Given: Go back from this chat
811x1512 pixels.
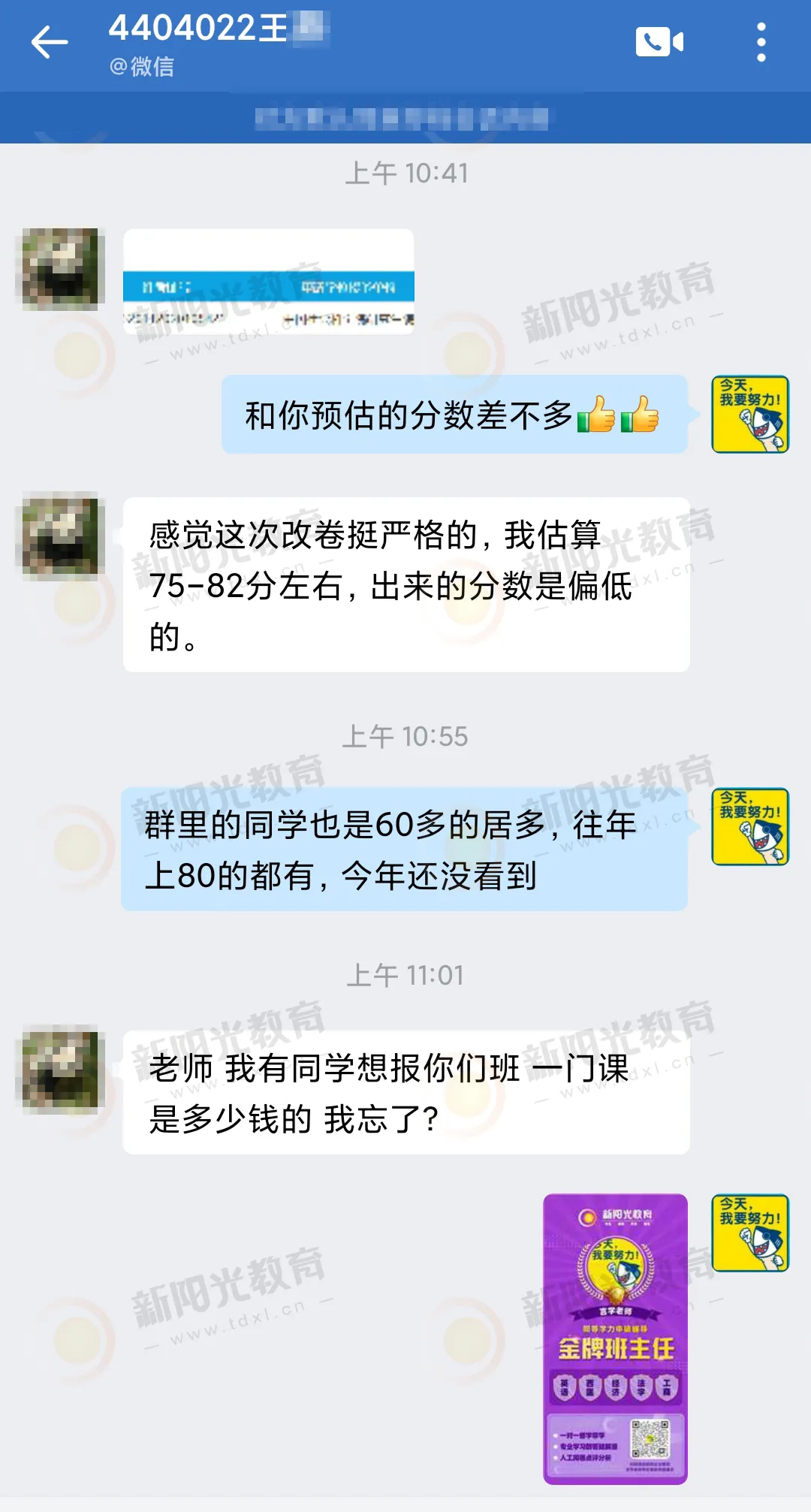Looking at the screenshot, I should point(50,42).
